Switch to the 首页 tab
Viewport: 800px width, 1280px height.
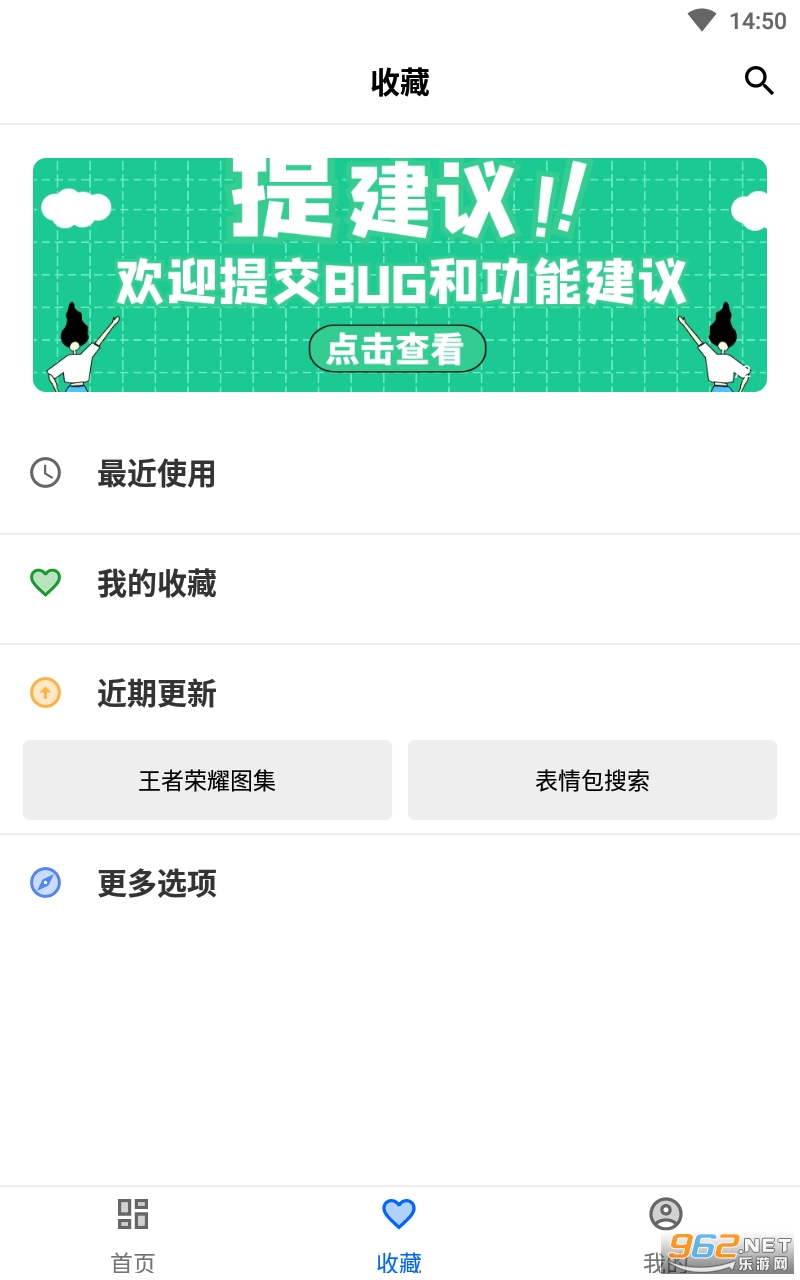tap(133, 1234)
